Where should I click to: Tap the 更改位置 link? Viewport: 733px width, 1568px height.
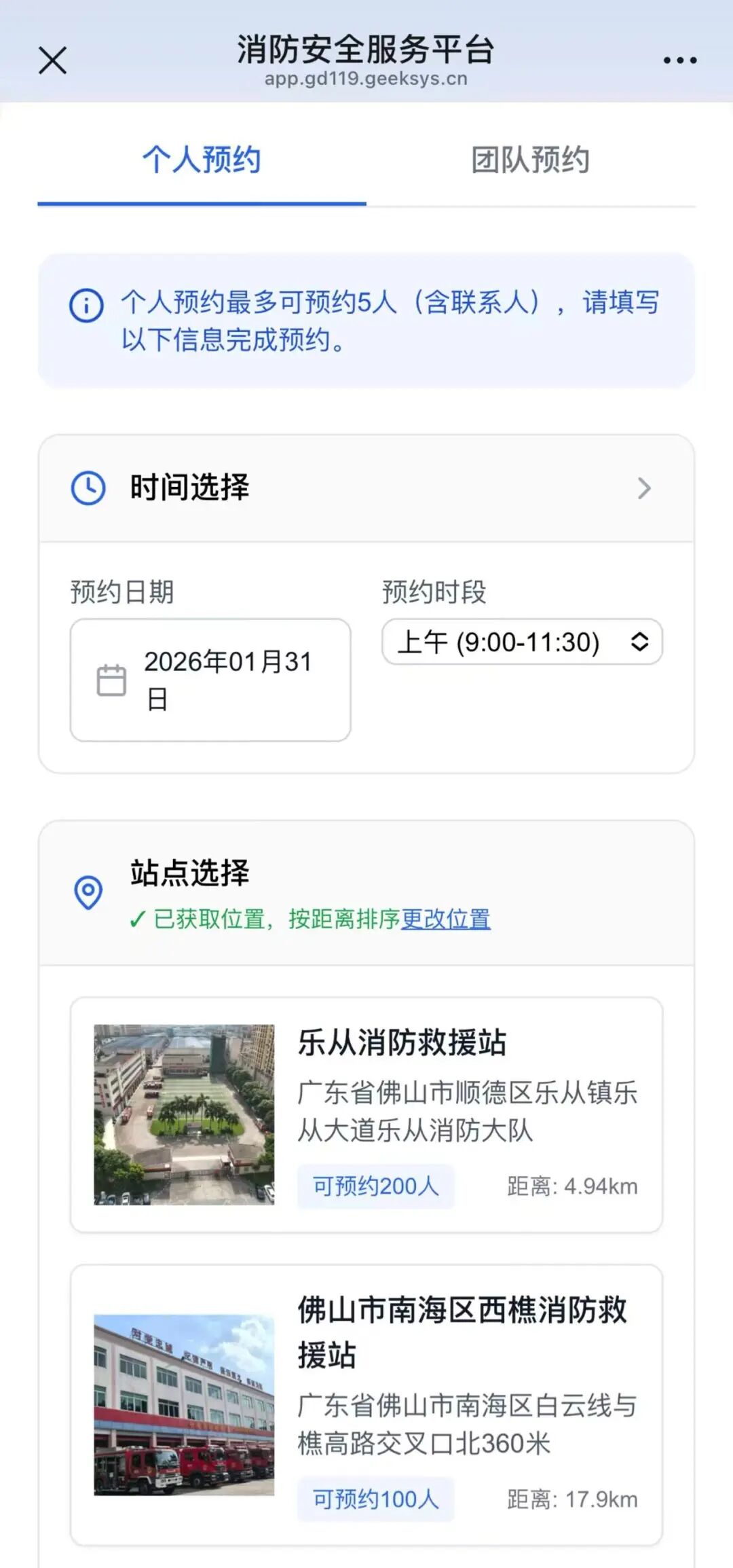(446, 919)
